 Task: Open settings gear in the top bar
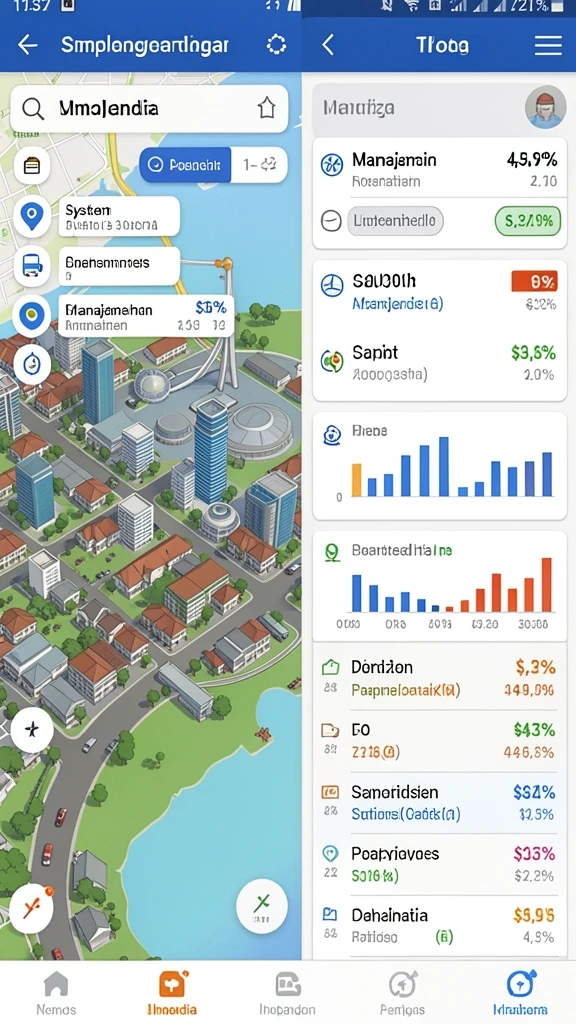coord(276,45)
